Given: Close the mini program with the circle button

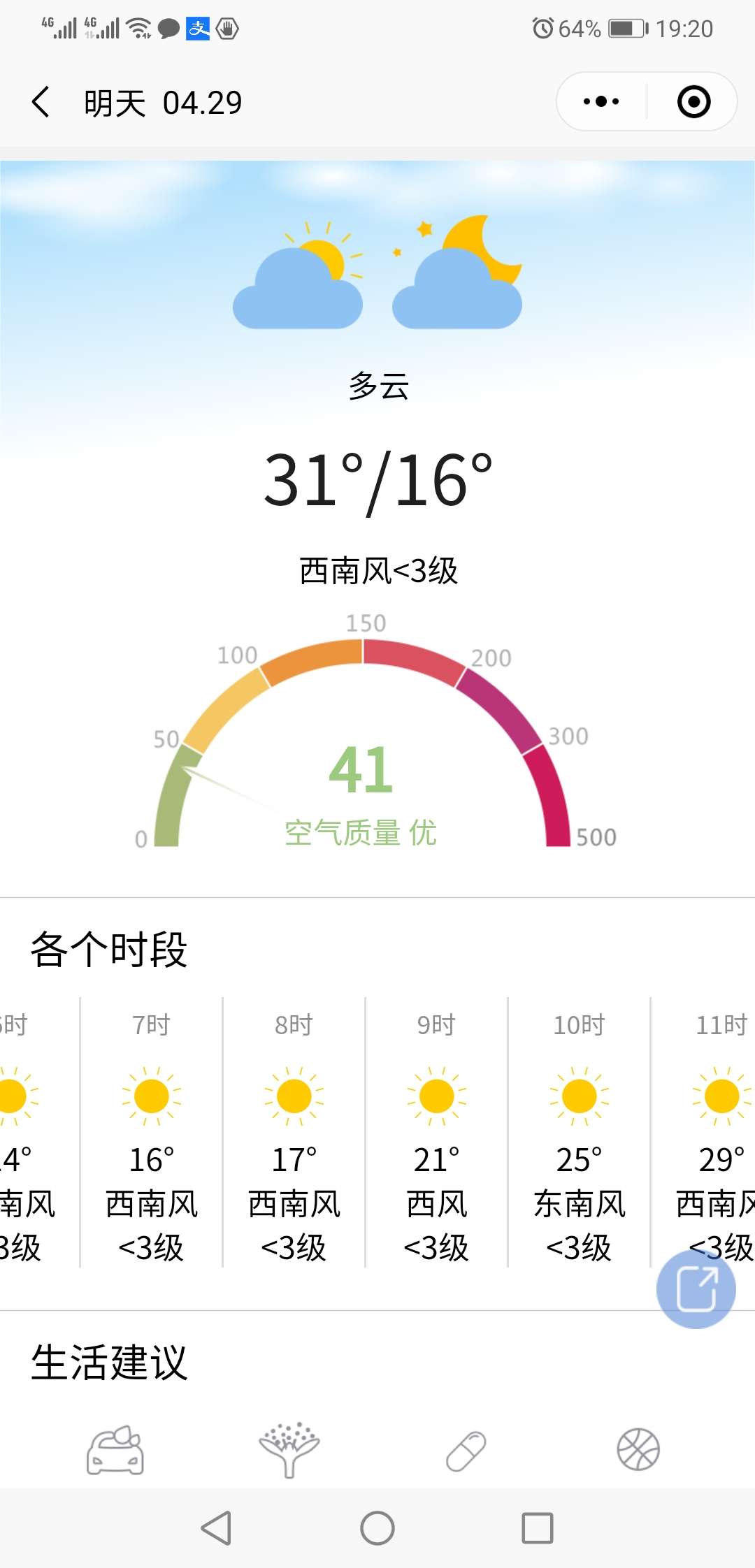Looking at the screenshot, I should pyautogui.click(x=693, y=102).
